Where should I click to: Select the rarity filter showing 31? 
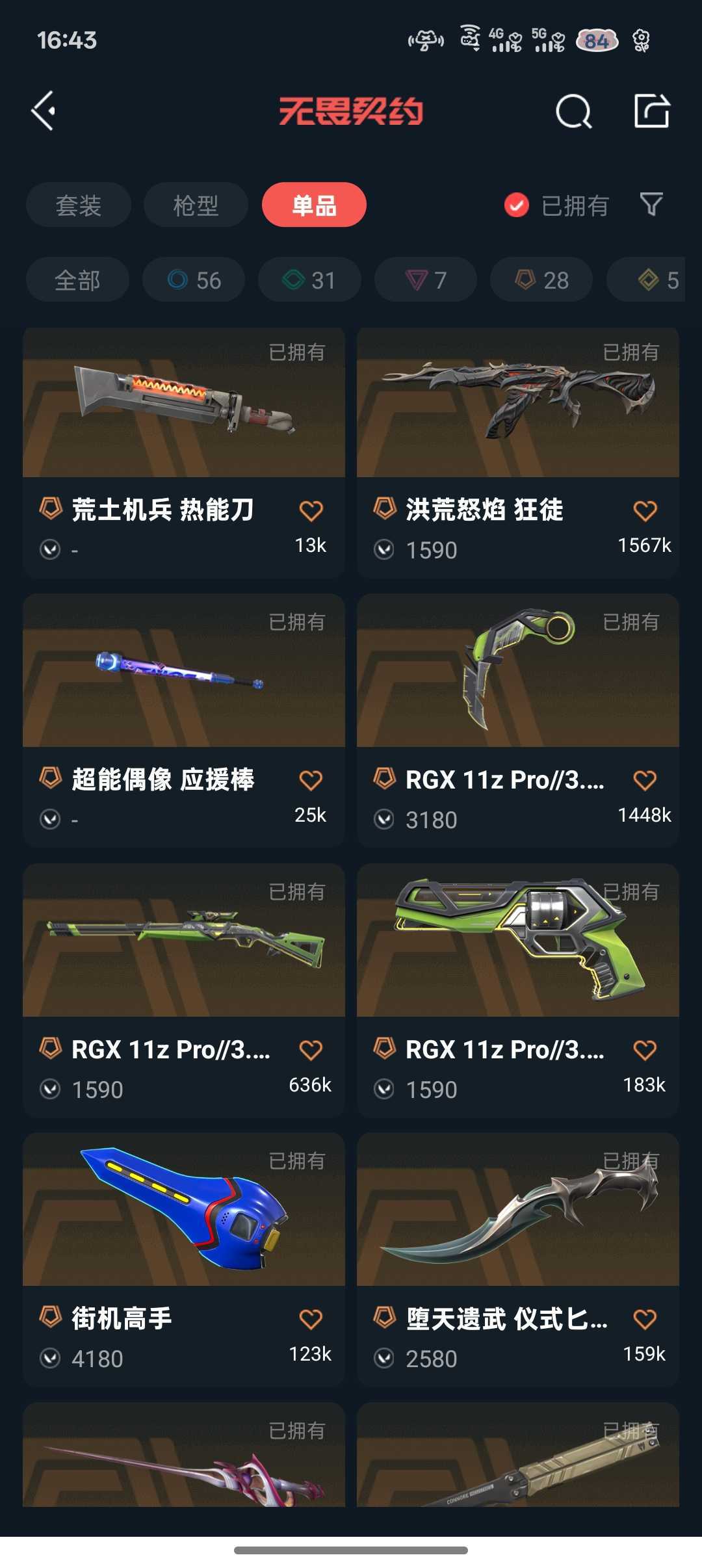309,280
